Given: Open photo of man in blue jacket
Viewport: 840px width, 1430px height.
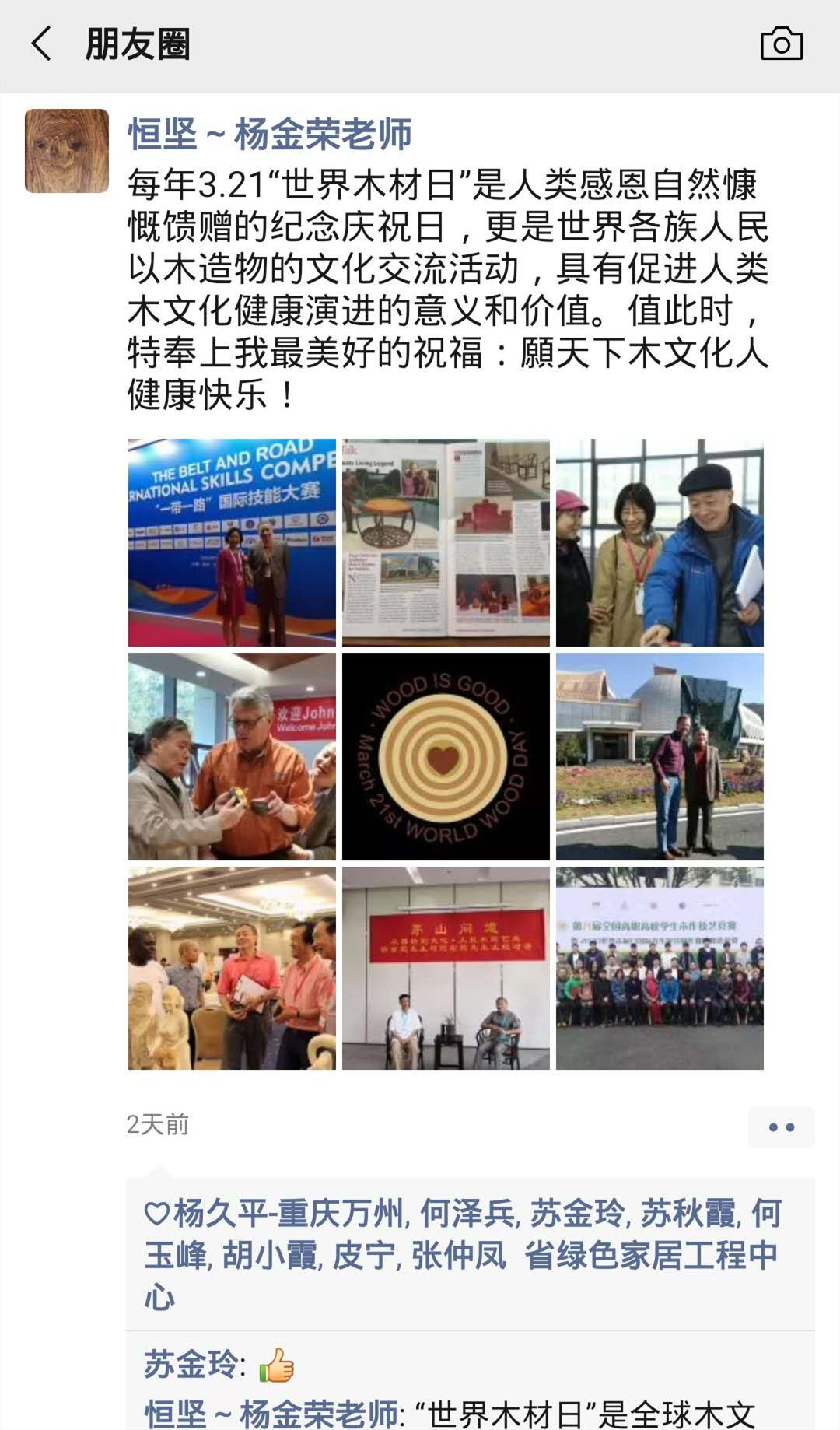Looking at the screenshot, I should click(660, 542).
